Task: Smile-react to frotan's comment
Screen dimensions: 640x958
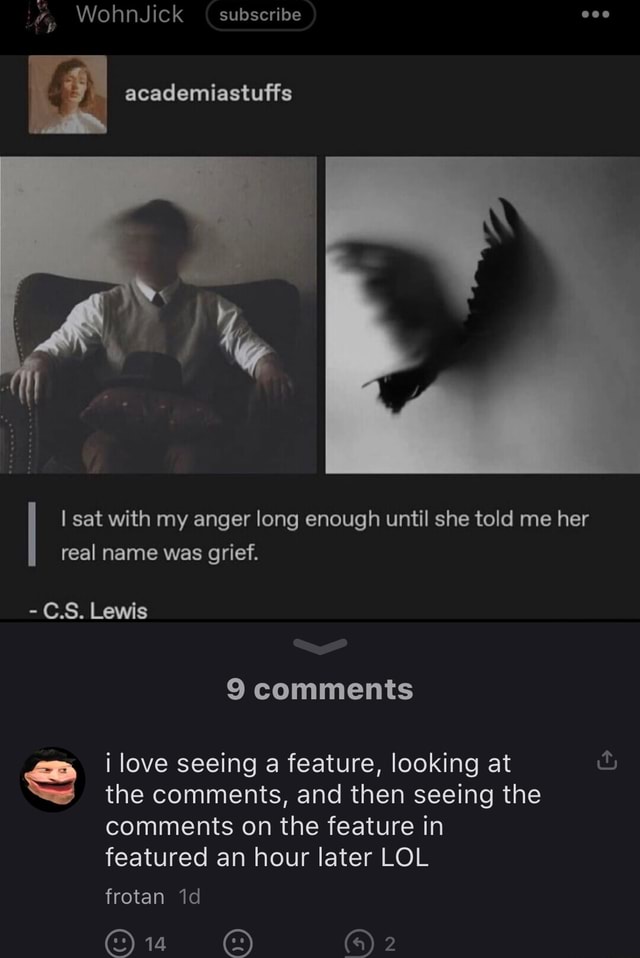Action: [x=121, y=944]
